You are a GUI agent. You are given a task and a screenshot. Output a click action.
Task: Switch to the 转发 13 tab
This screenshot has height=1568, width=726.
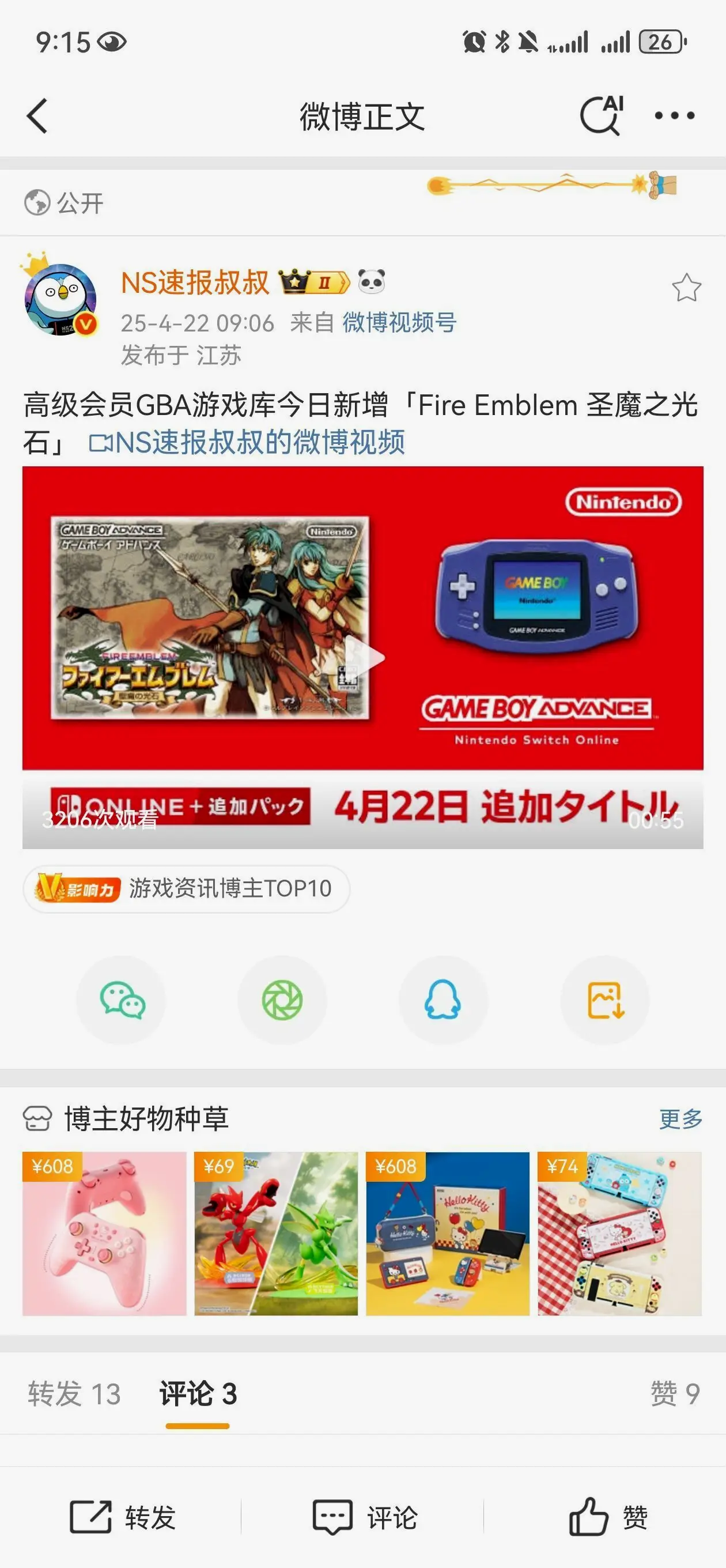(74, 1393)
